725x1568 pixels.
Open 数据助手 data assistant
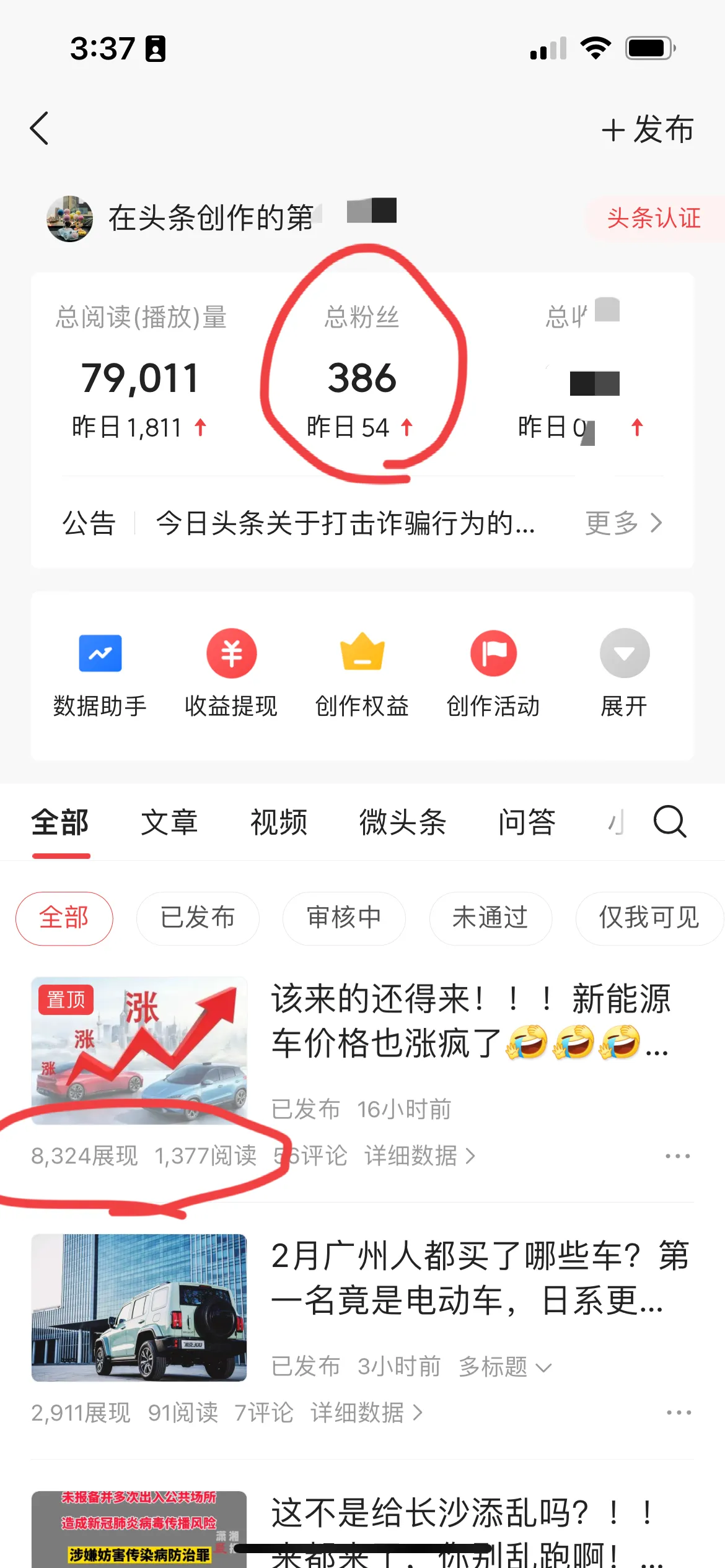pos(100,673)
